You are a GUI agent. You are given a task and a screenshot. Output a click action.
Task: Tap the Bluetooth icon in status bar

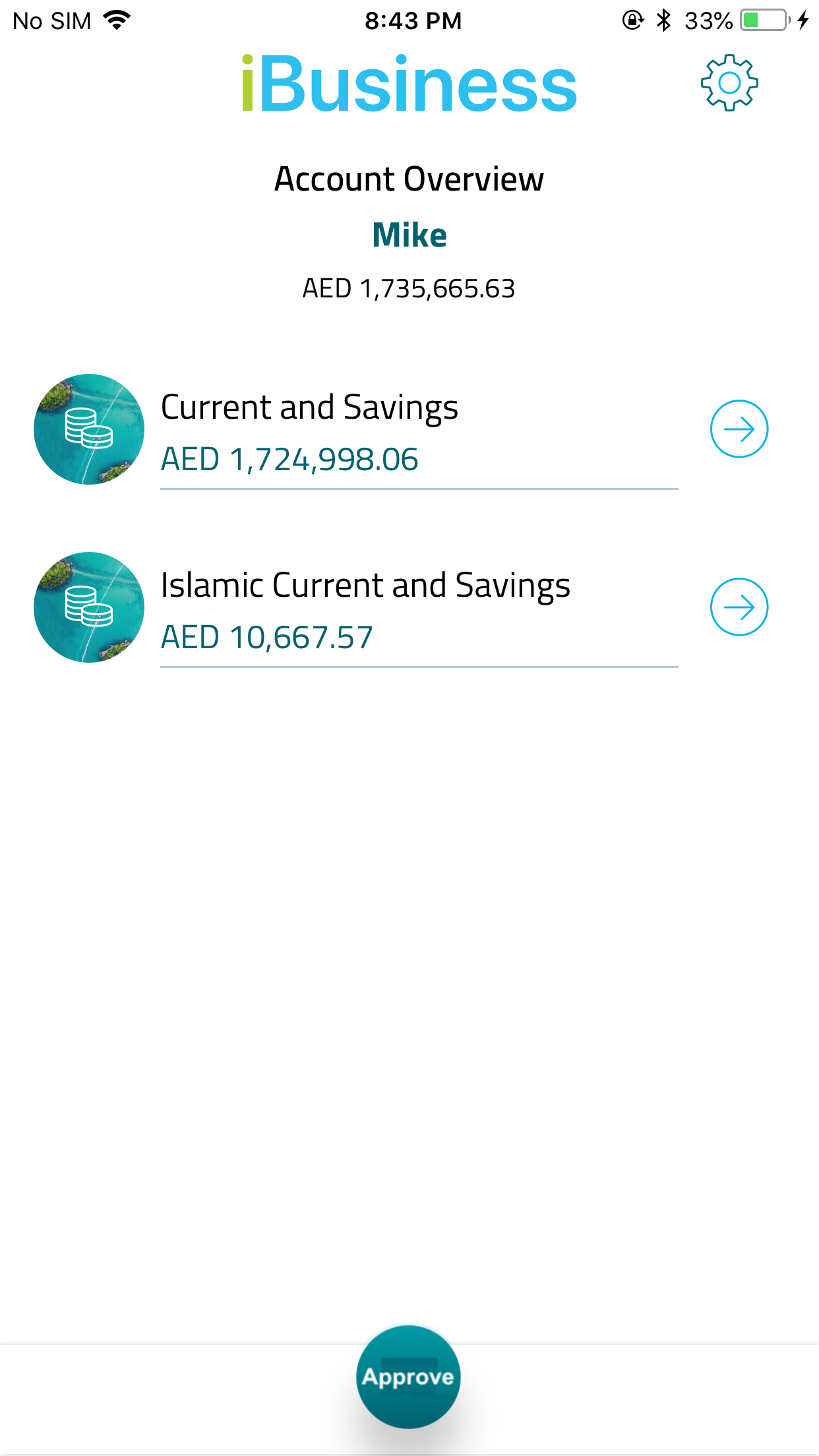pos(663,20)
